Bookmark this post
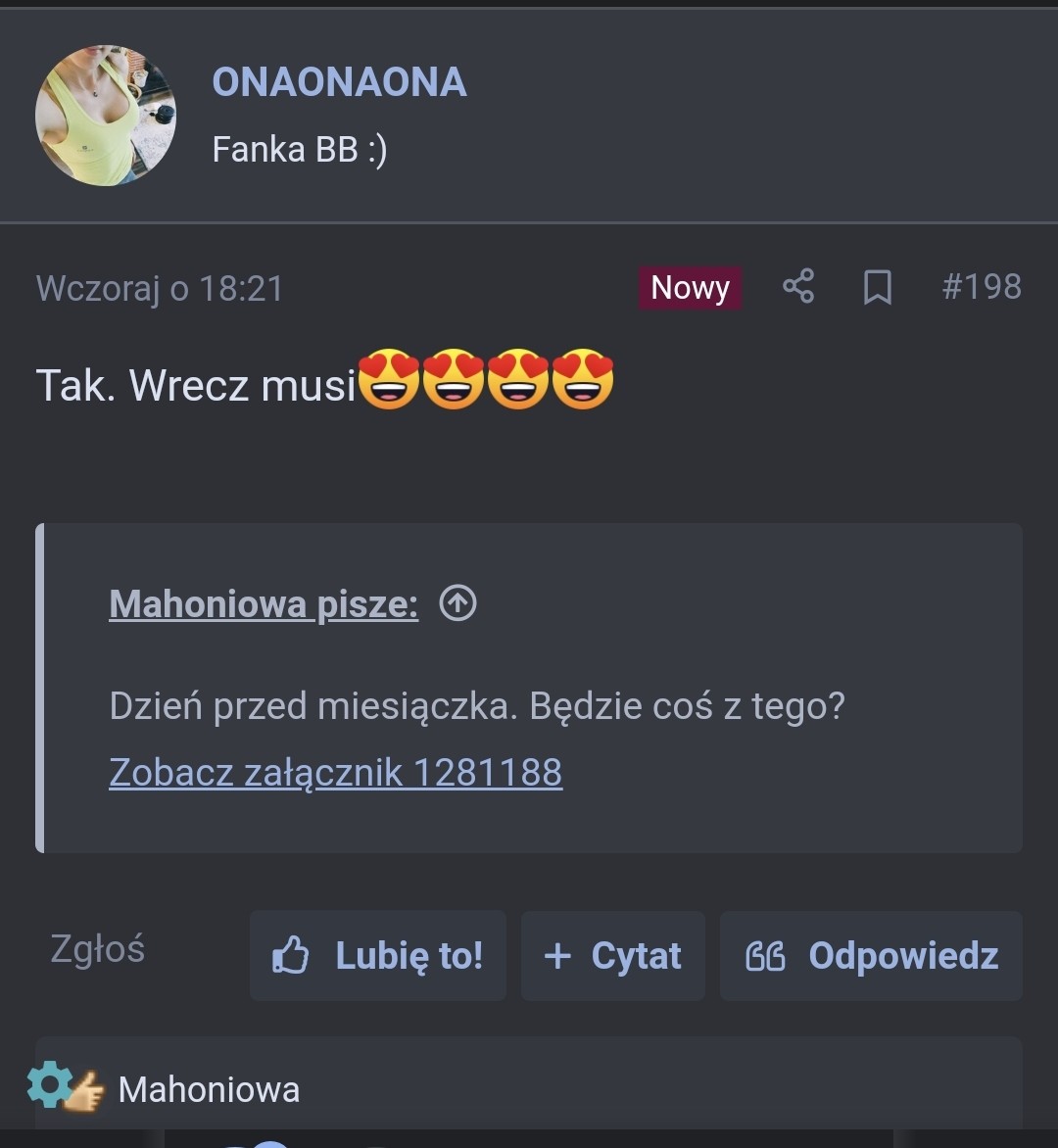Screen dimensions: 1058x1148 point(877,288)
